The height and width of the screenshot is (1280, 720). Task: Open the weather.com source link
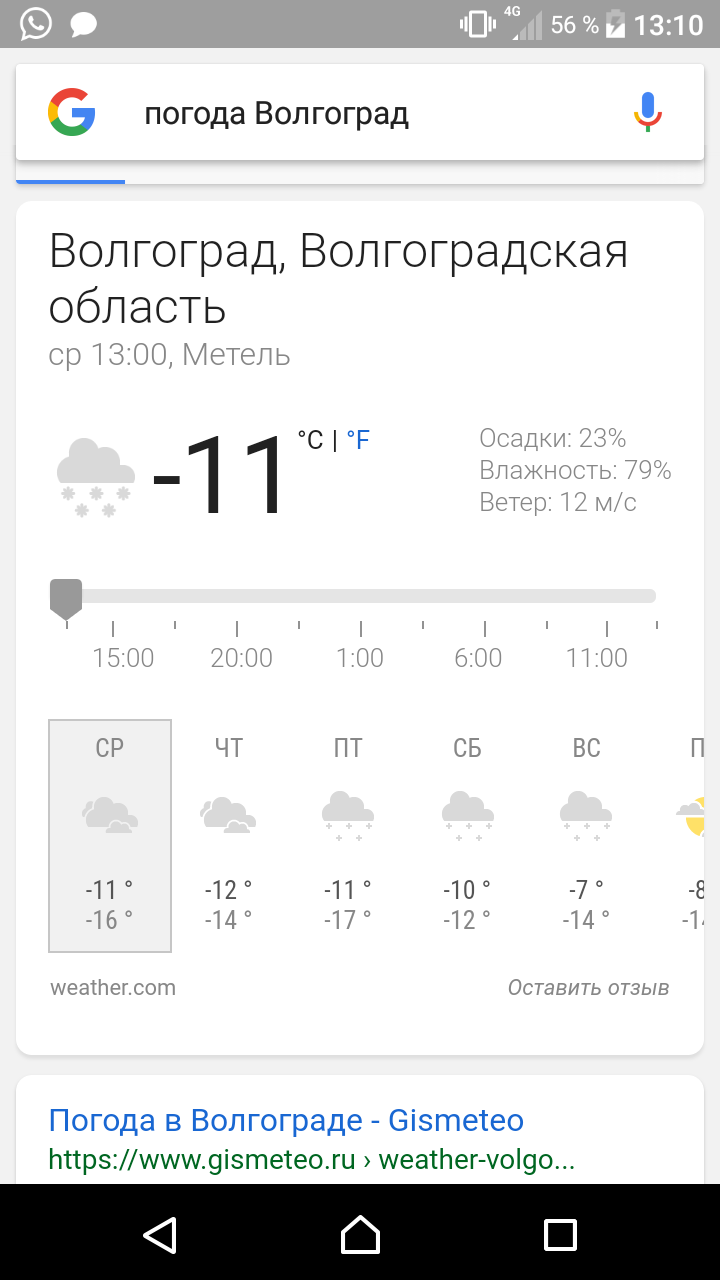[113, 988]
